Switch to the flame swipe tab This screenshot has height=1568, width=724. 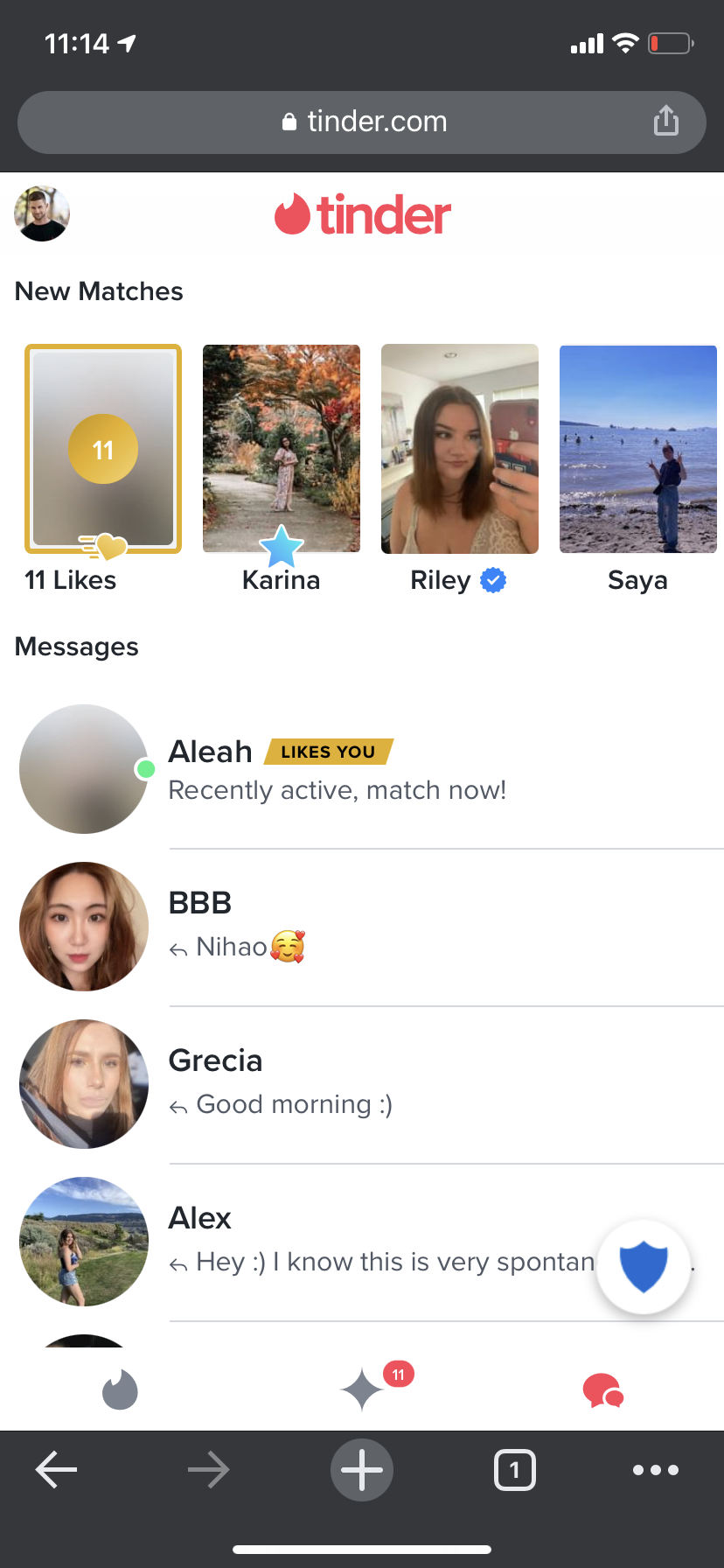click(x=121, y=1389)
